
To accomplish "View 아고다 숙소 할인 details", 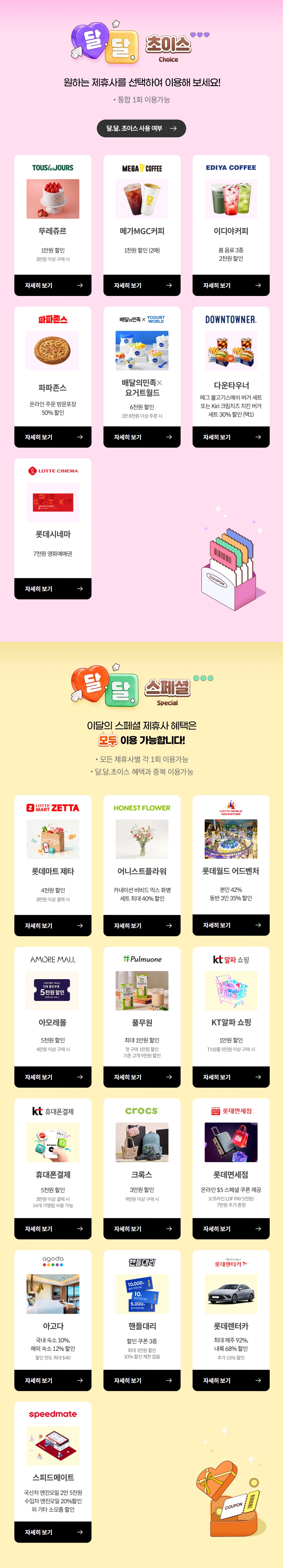I will pos(53,1379).
